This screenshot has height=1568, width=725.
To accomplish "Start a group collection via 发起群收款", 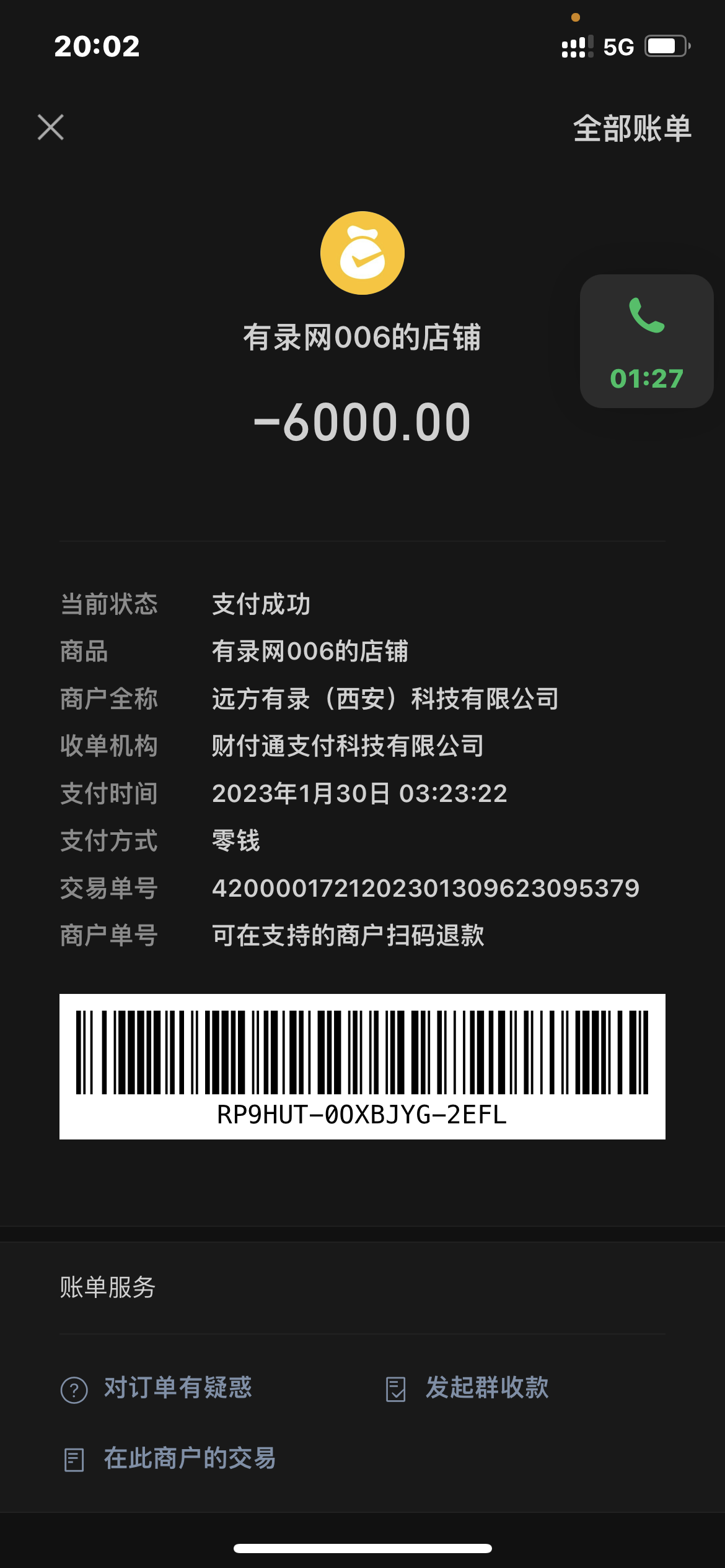I will tap(468, 1388).
